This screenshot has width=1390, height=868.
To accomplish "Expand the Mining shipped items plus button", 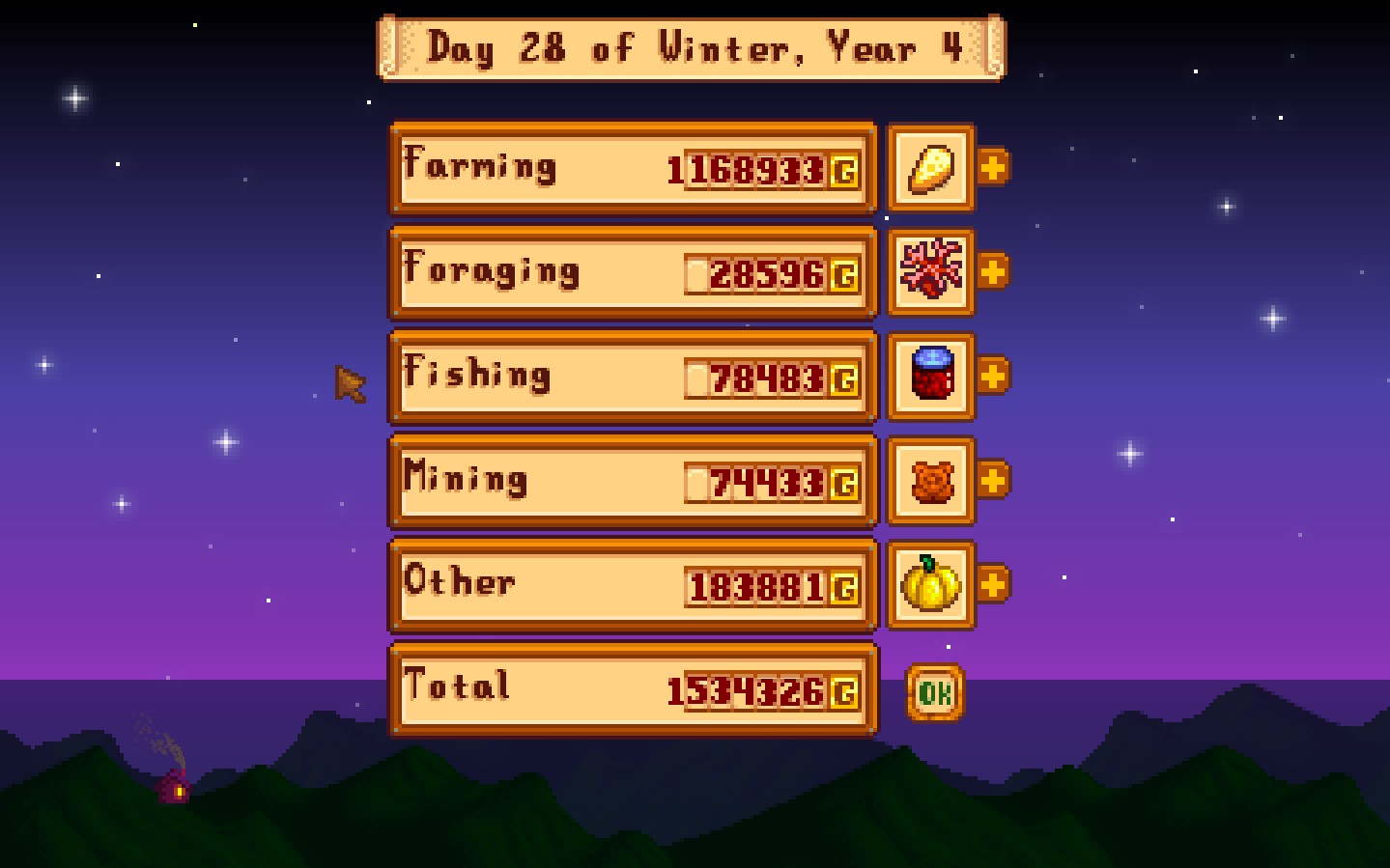I will (x=992, y=480).
